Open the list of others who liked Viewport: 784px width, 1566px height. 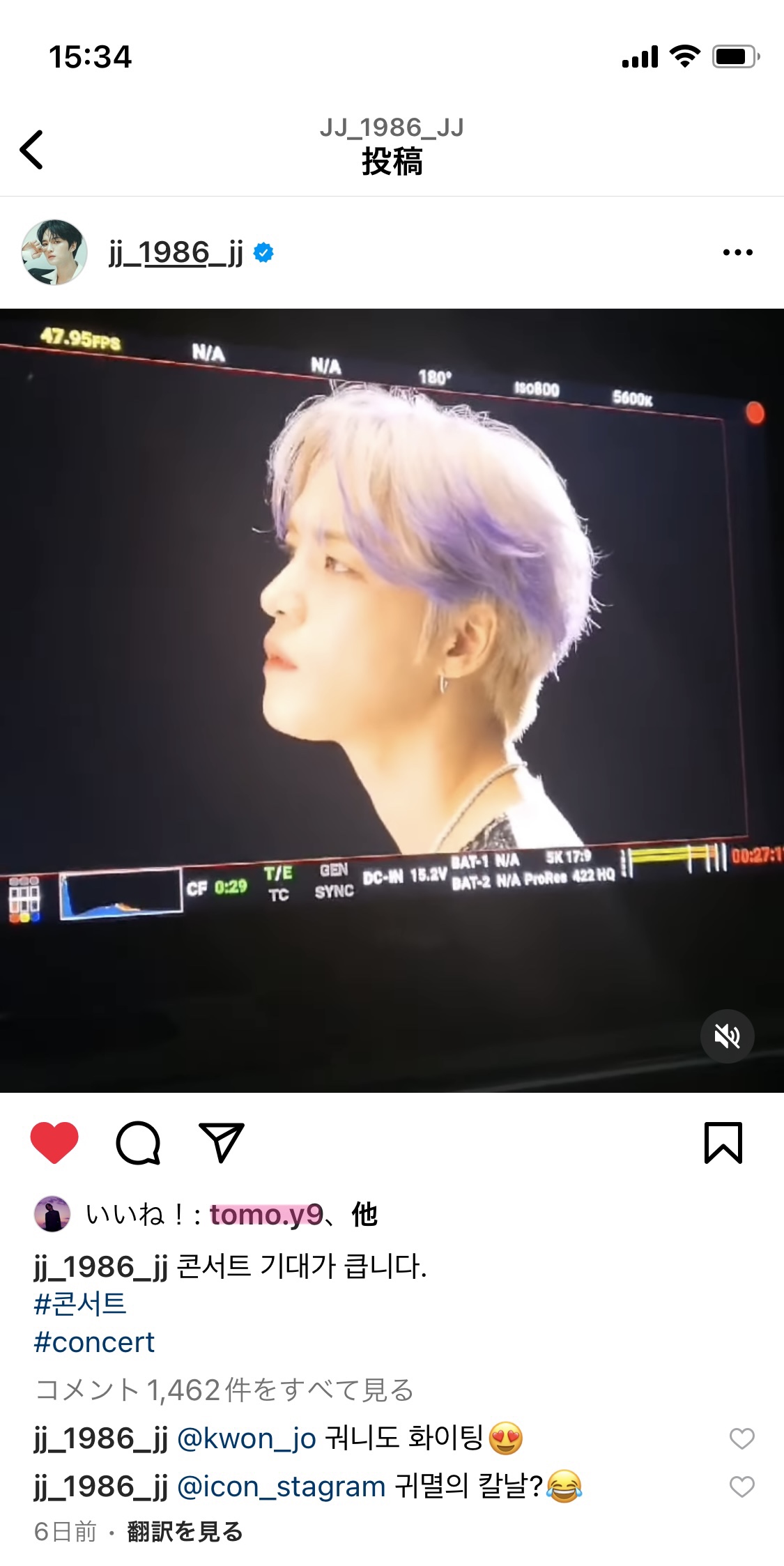coord(364,1215)
